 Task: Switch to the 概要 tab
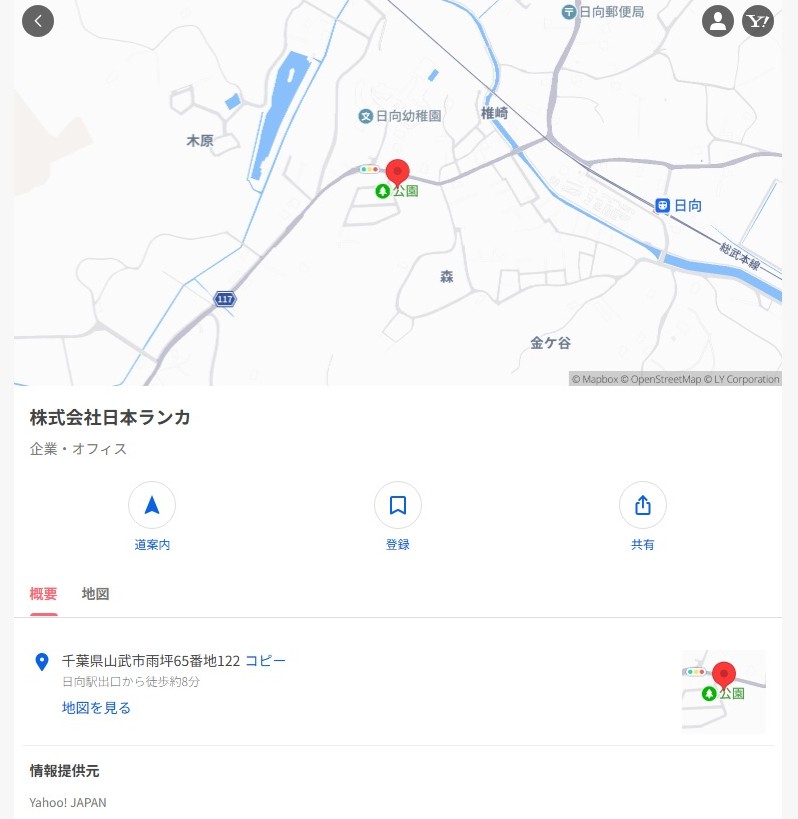tap(44, 594)
